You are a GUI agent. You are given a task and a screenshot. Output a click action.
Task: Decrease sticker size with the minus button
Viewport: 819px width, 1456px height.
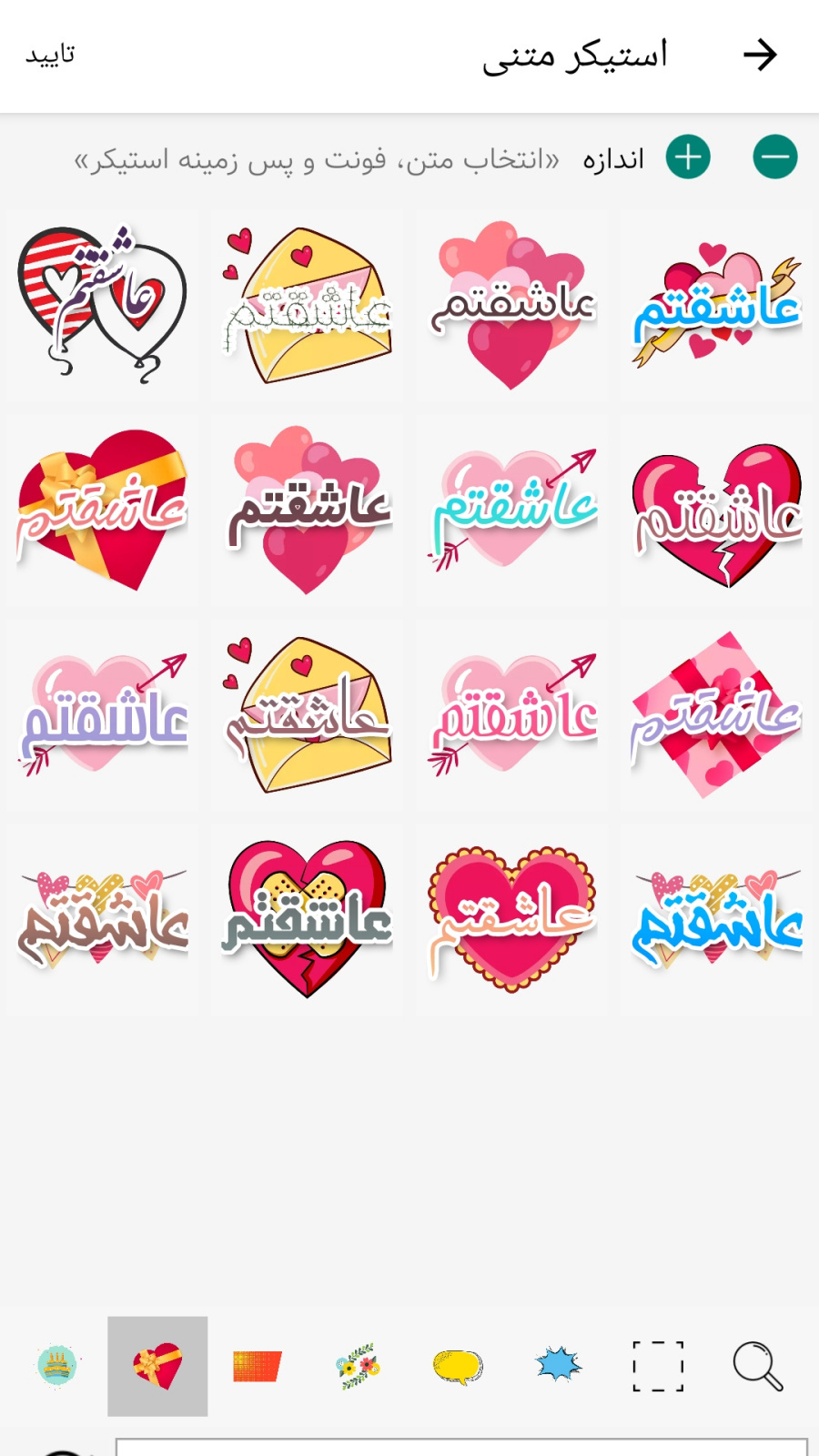tap(775, 157)
